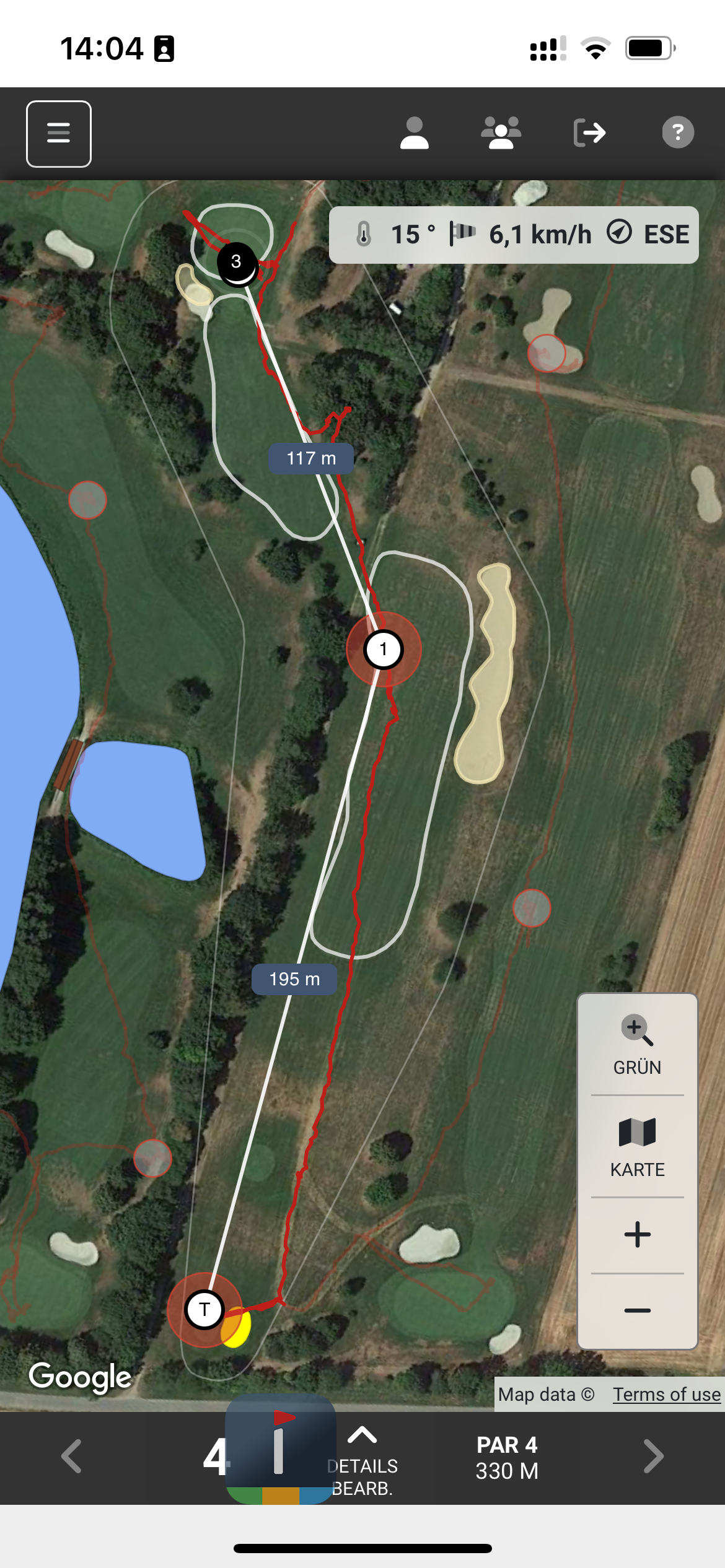725x1568 pixels.
Task: Open the help question mark
Action: (x=677, y=133)
